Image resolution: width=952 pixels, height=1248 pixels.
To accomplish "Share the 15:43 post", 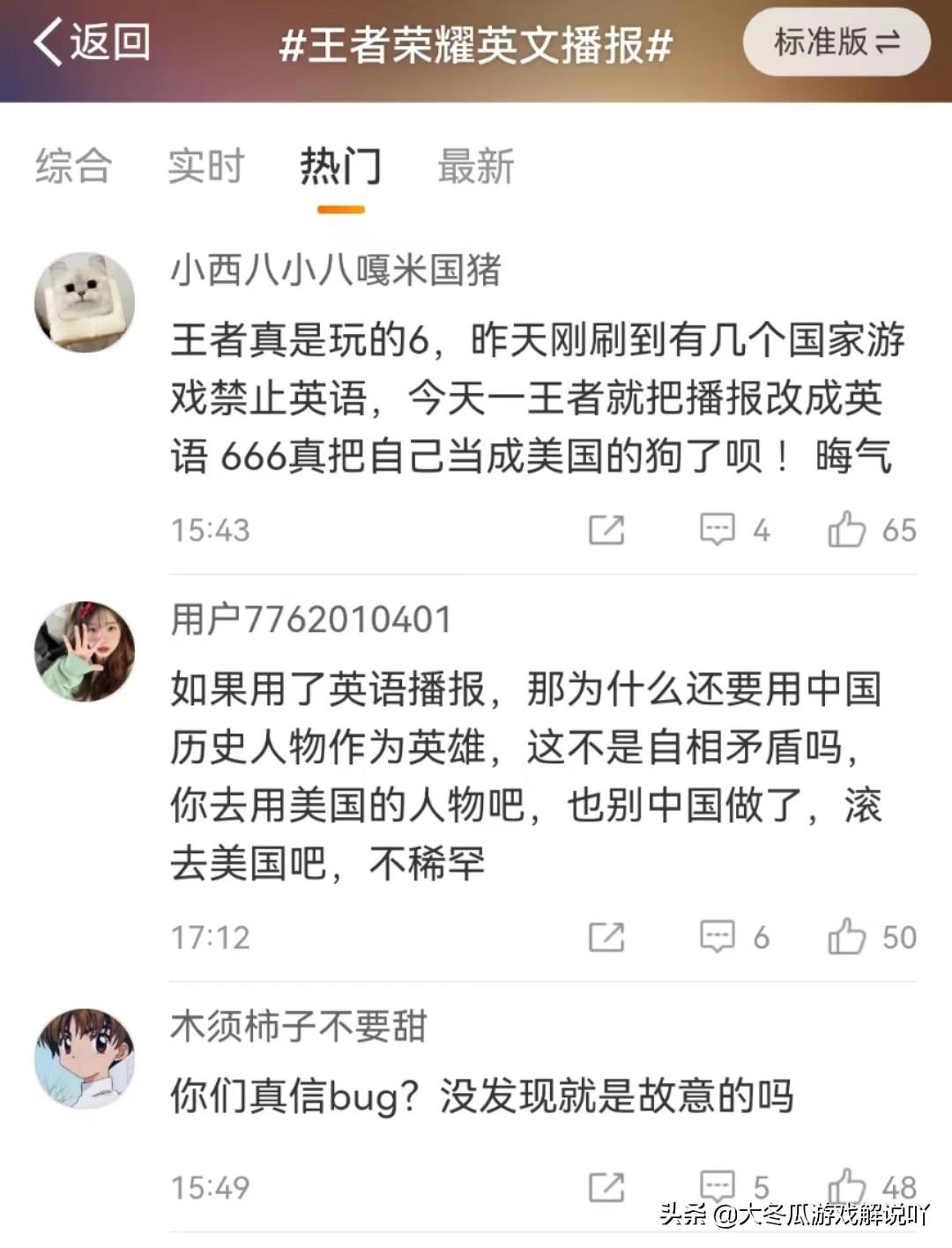I will click(x=606, y=530).
